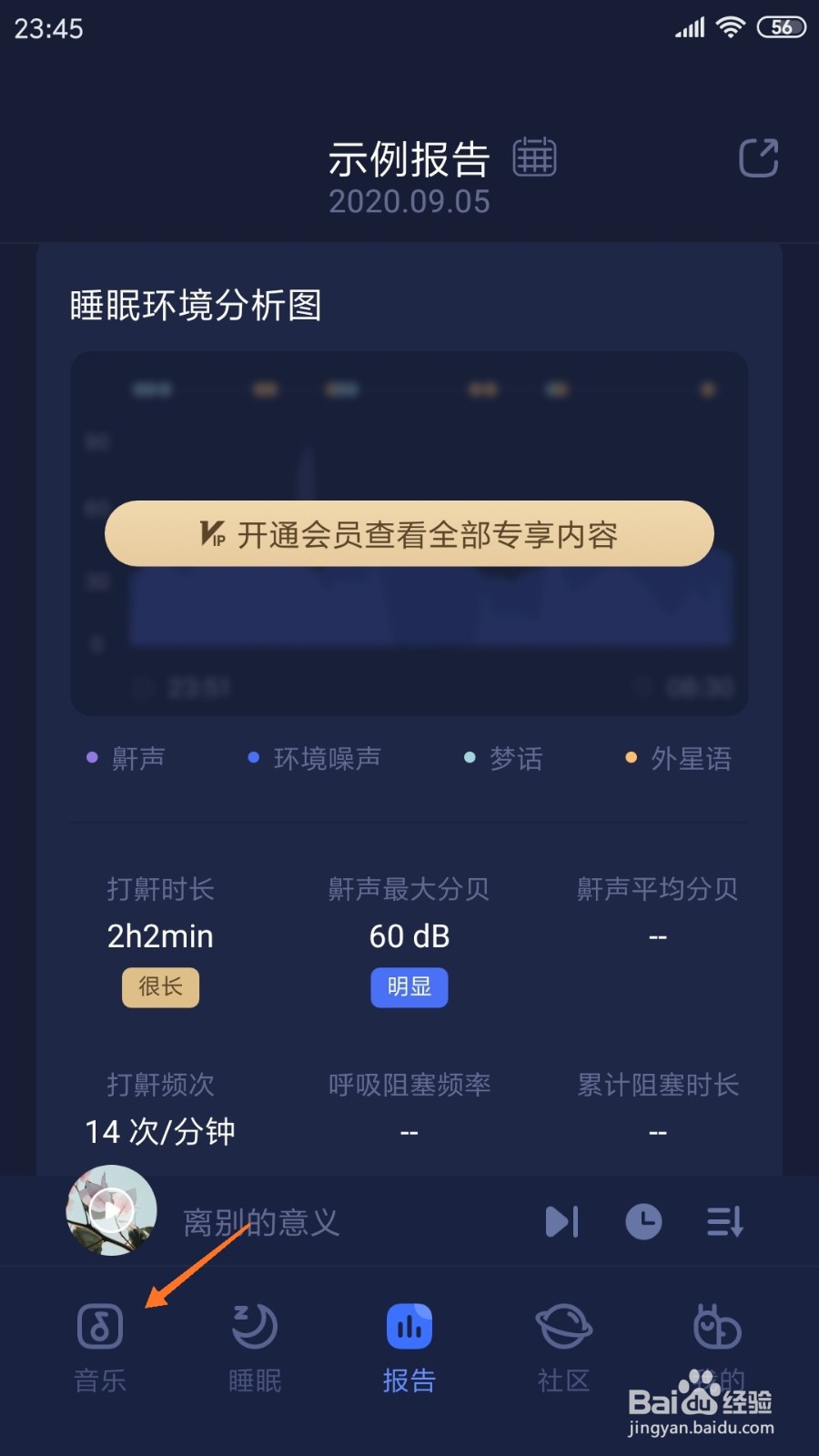Tap the 很长 snore duration badge
819x1456 pixels.
160,987
